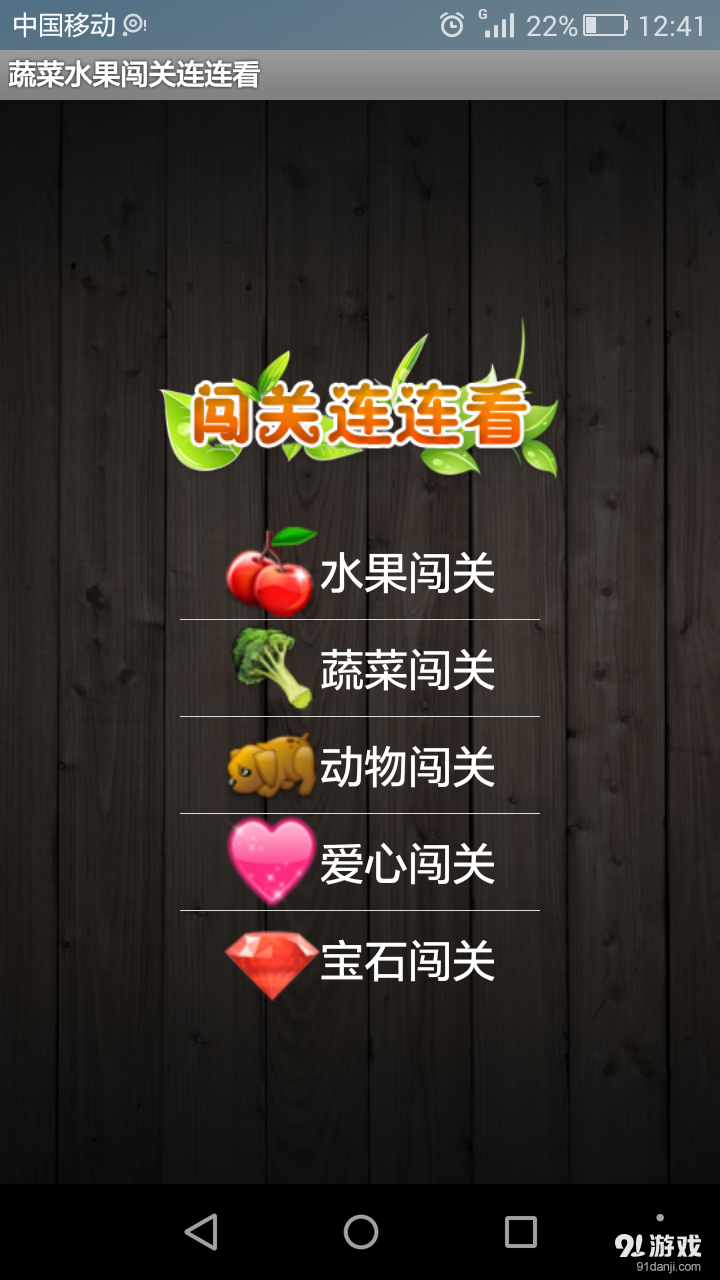Viewport: 720px width, 1280px height.
Task: Open 蔬菜闯关 vegetable level mode
Action: [x=405, y=668]
